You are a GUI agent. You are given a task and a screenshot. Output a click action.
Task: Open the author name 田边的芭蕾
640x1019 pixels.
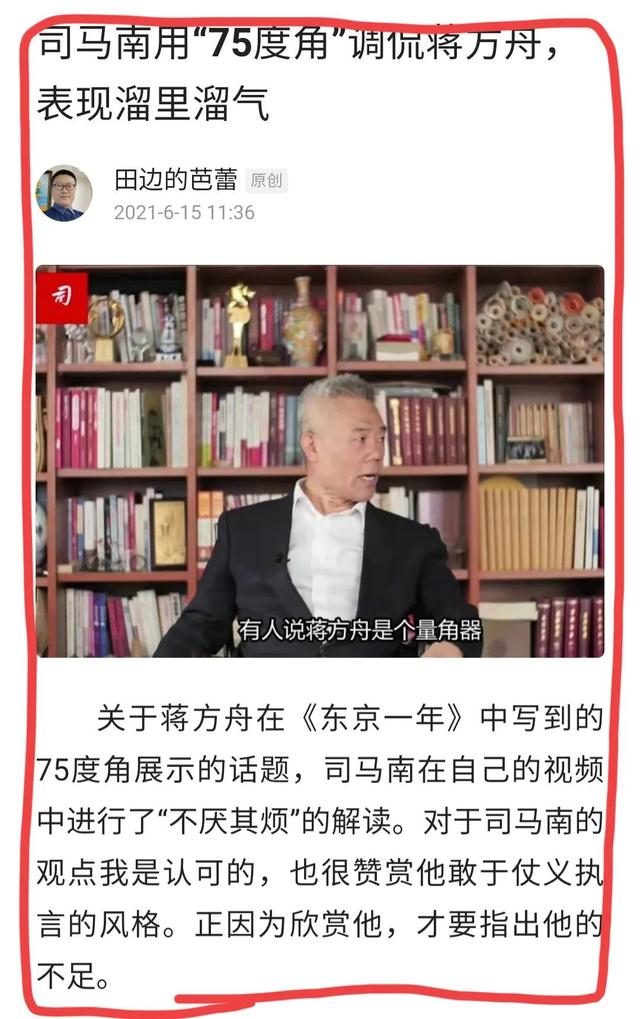coord(175,180)
